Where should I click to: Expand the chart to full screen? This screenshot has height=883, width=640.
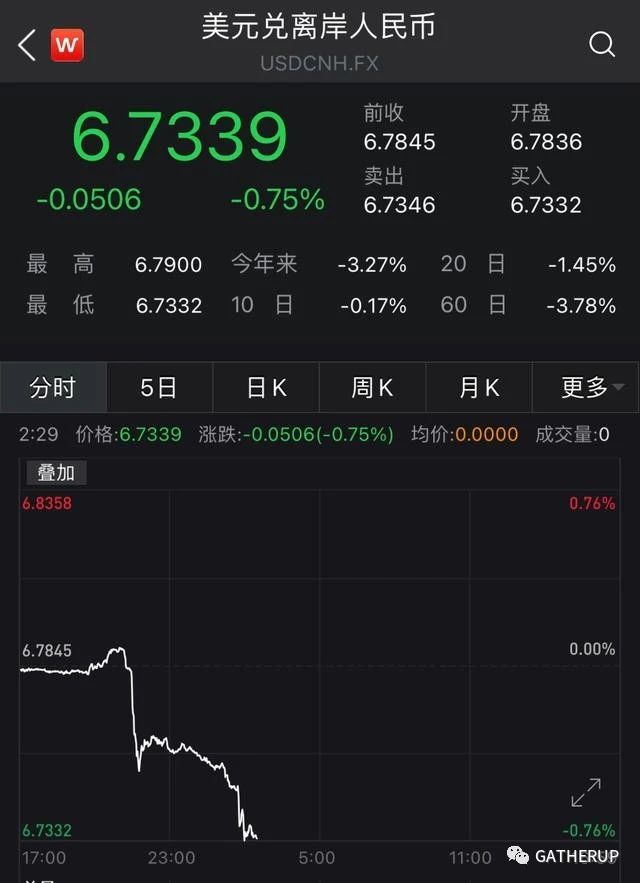tap(586, 792)
